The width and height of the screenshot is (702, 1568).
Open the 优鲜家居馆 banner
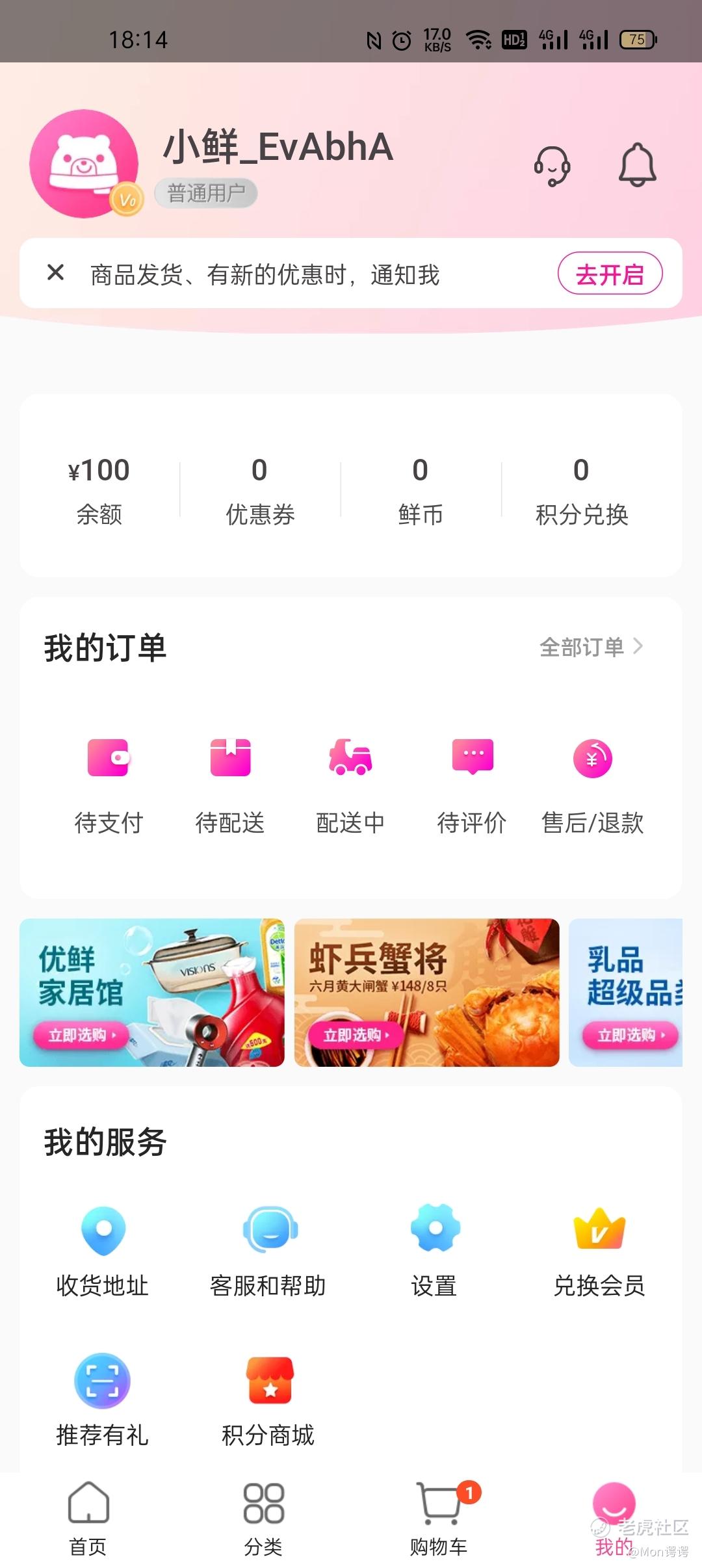(152, 992)
